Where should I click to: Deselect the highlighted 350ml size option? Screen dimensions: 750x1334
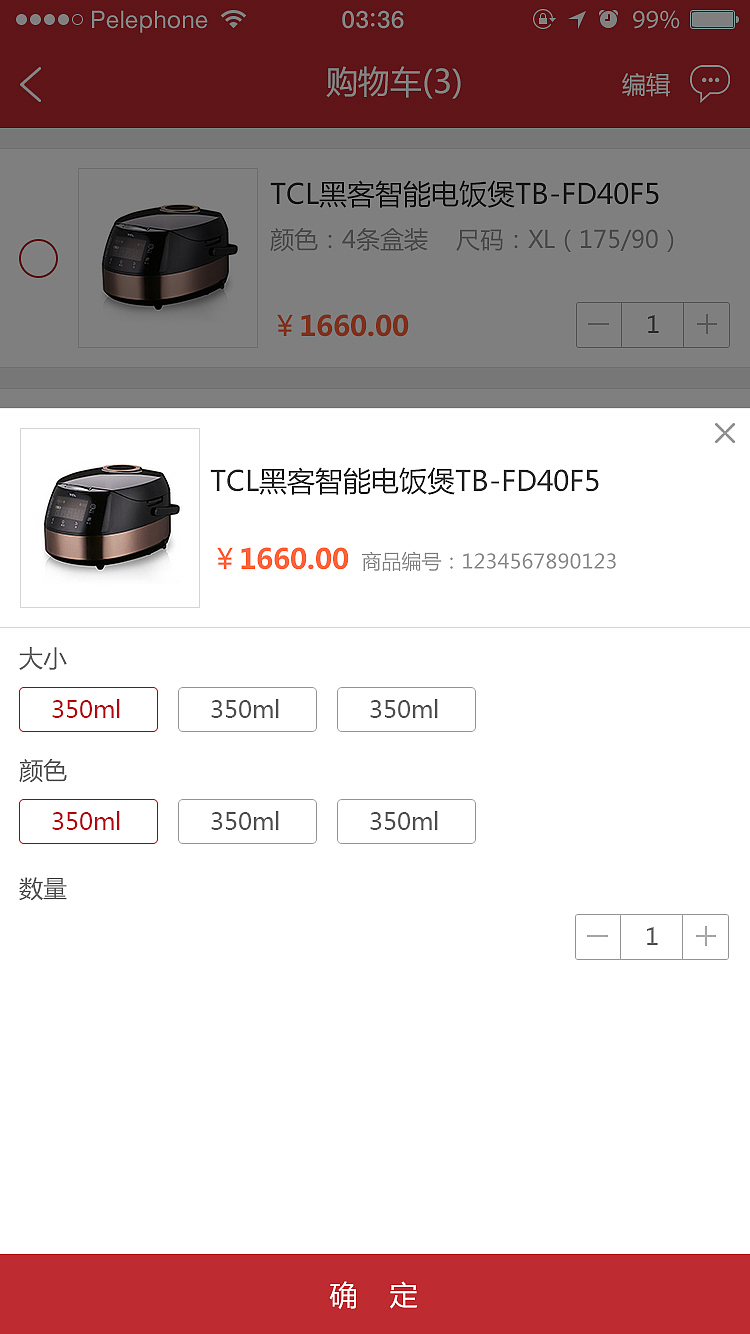tap(88, 709)
